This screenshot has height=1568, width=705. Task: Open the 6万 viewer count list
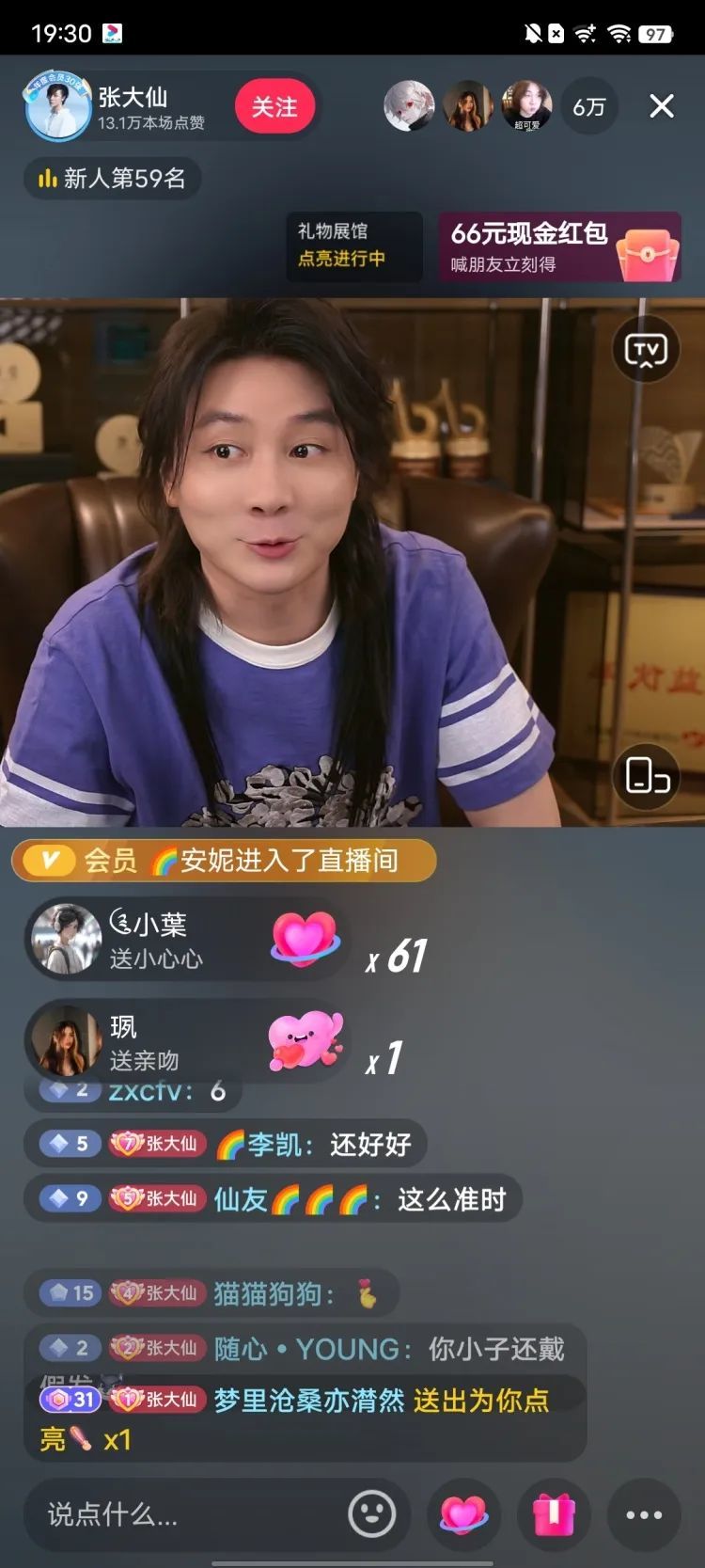pyautogui.click(x=589, y=106)
